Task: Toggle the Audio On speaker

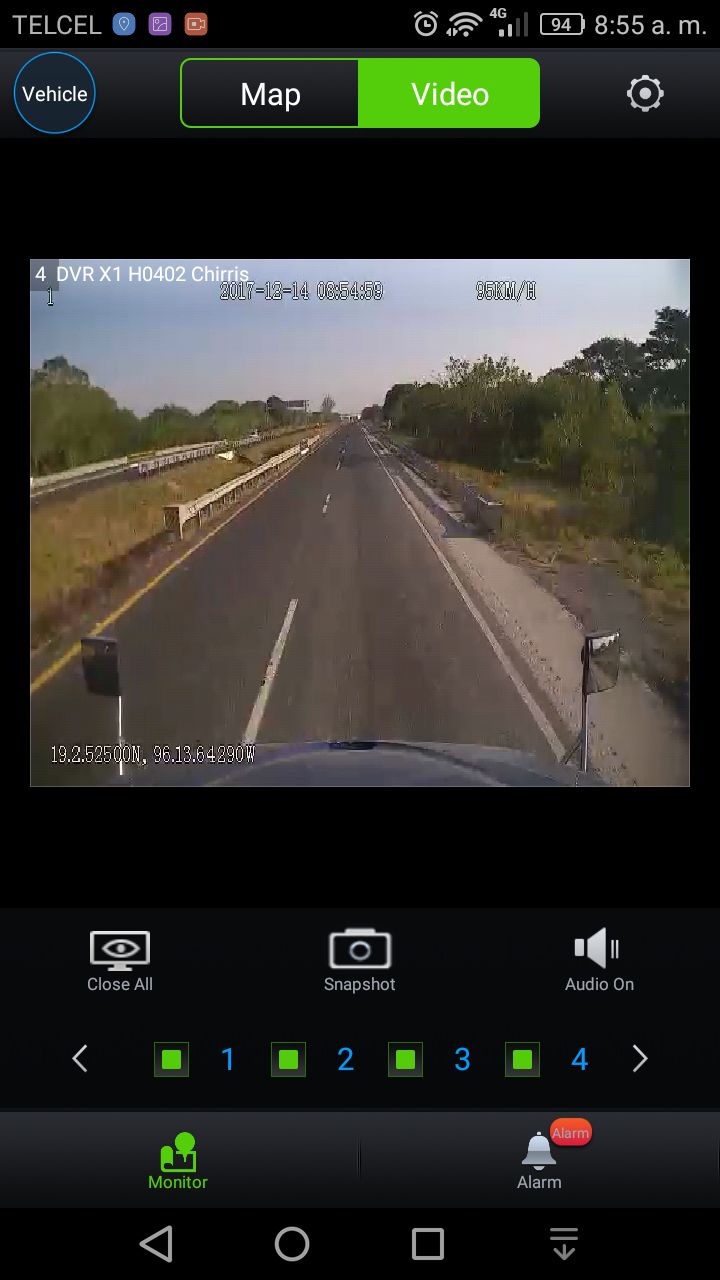Action: 598,960
